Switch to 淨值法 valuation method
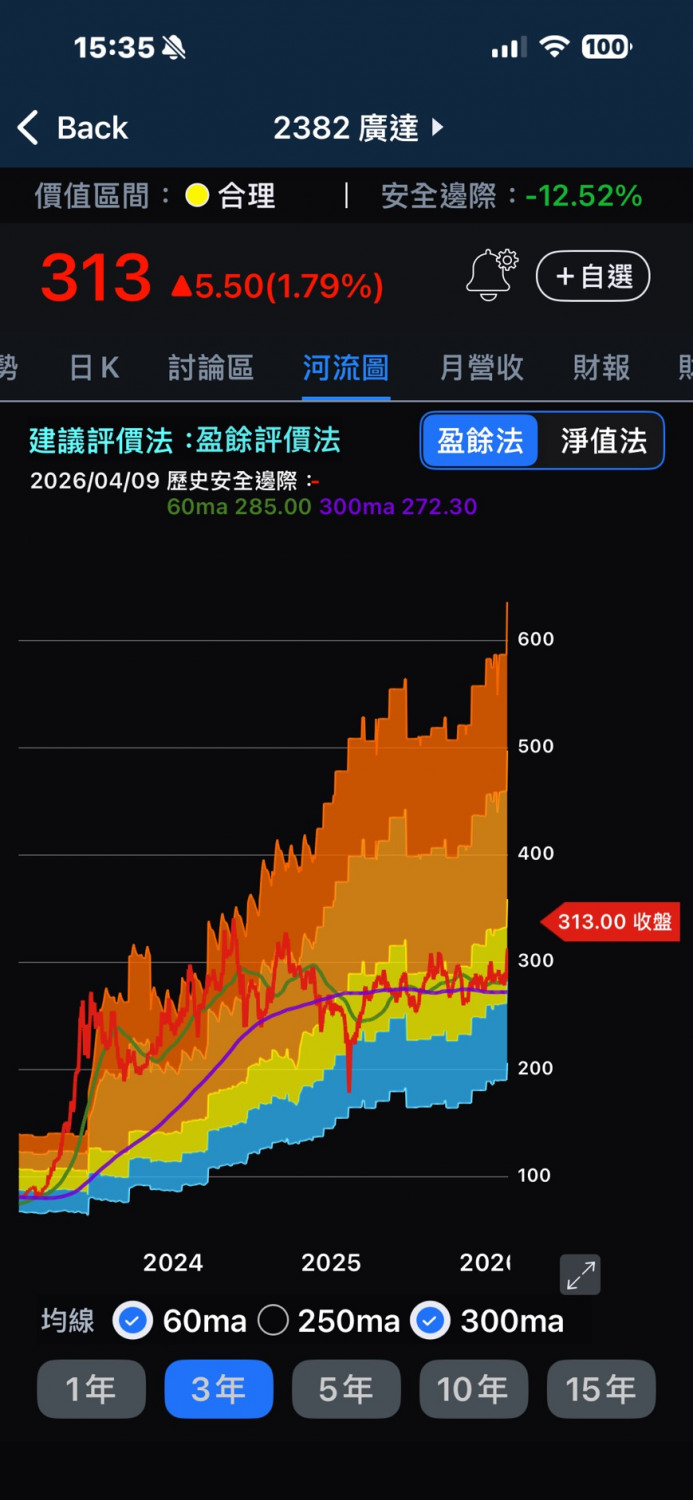 603,441
